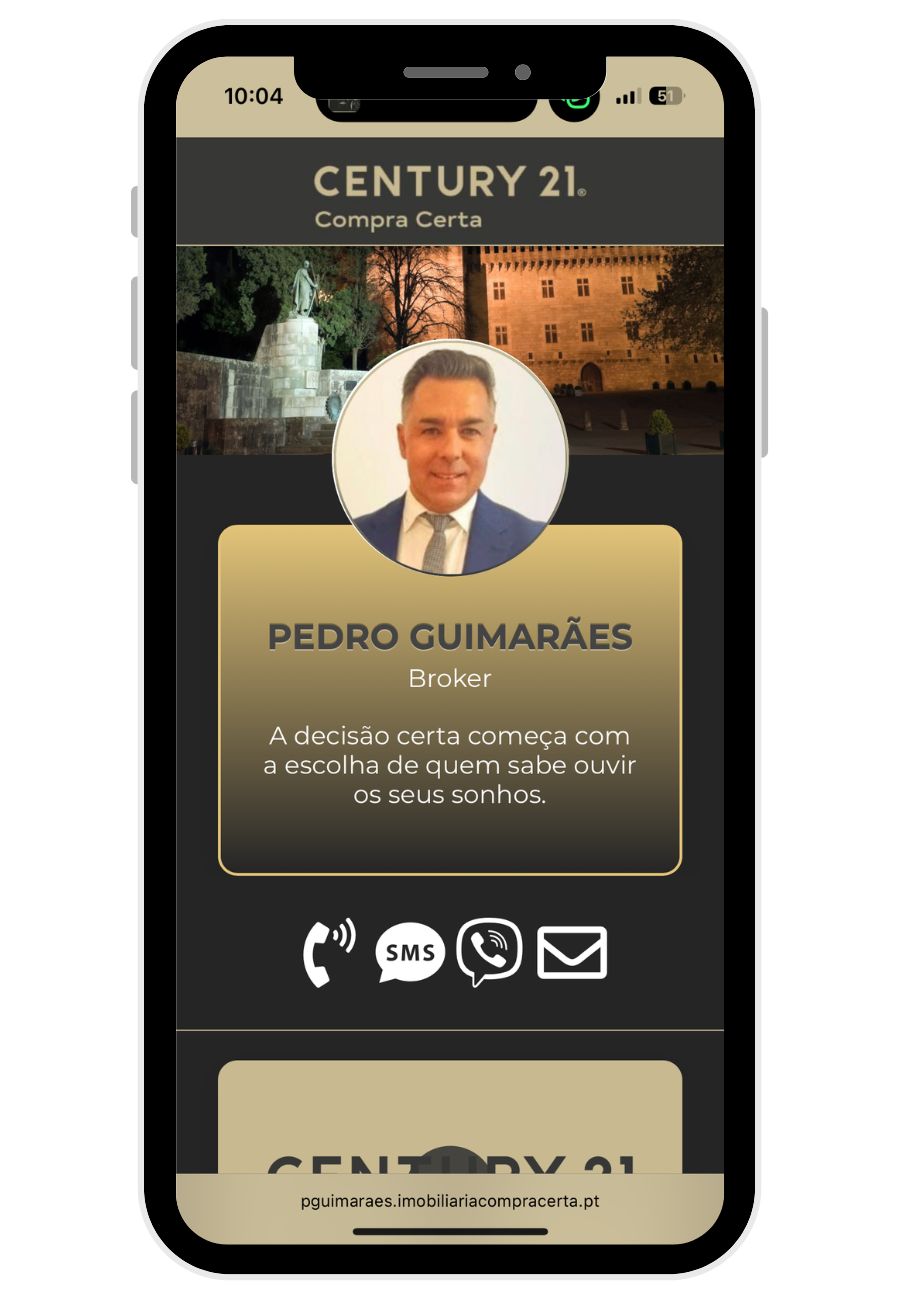900x1300 pixels.
Task: Tap the inspirational quote about decisions
Action: tap(450, 765)
